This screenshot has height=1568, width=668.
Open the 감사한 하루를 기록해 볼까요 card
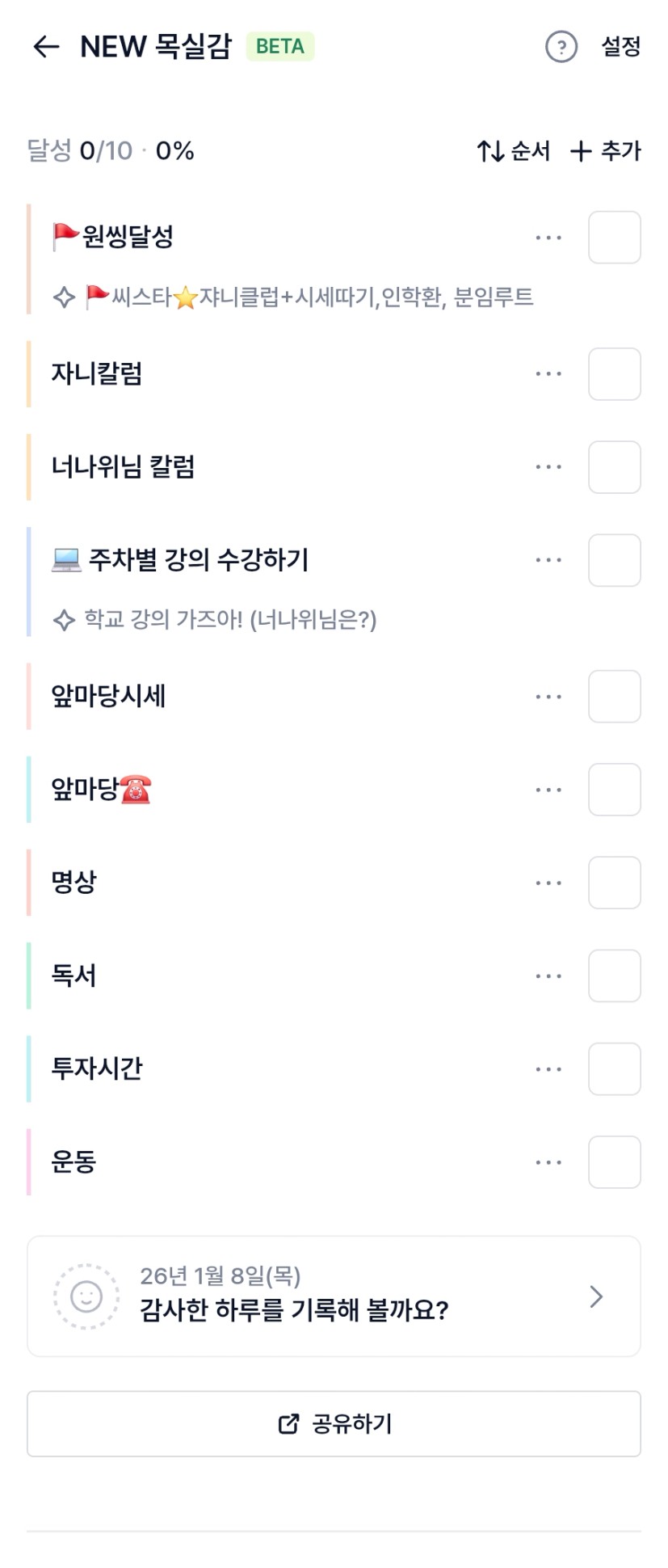click(334, 1296)
